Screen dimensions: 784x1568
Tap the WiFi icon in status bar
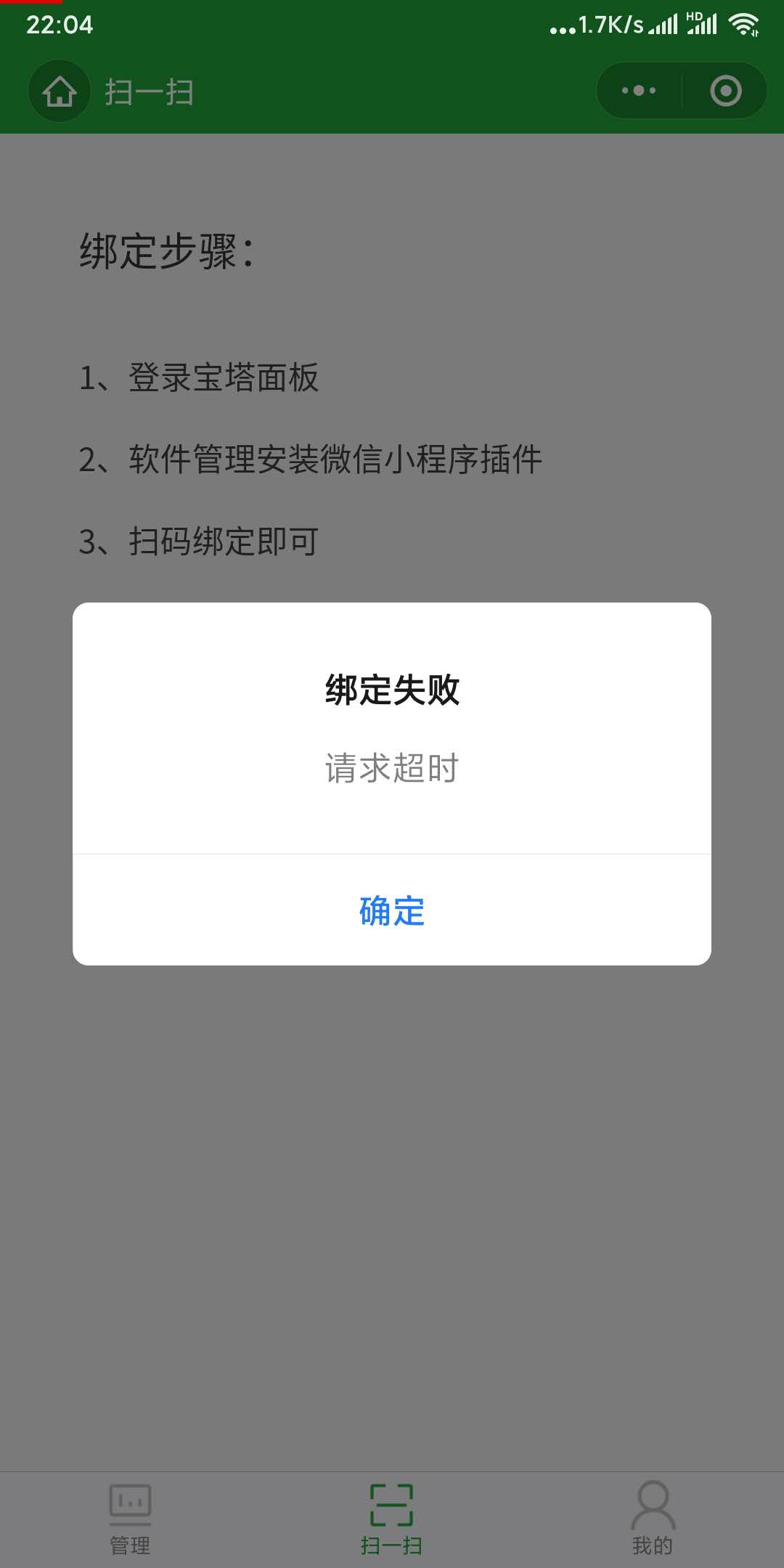[x=743, y=24]
